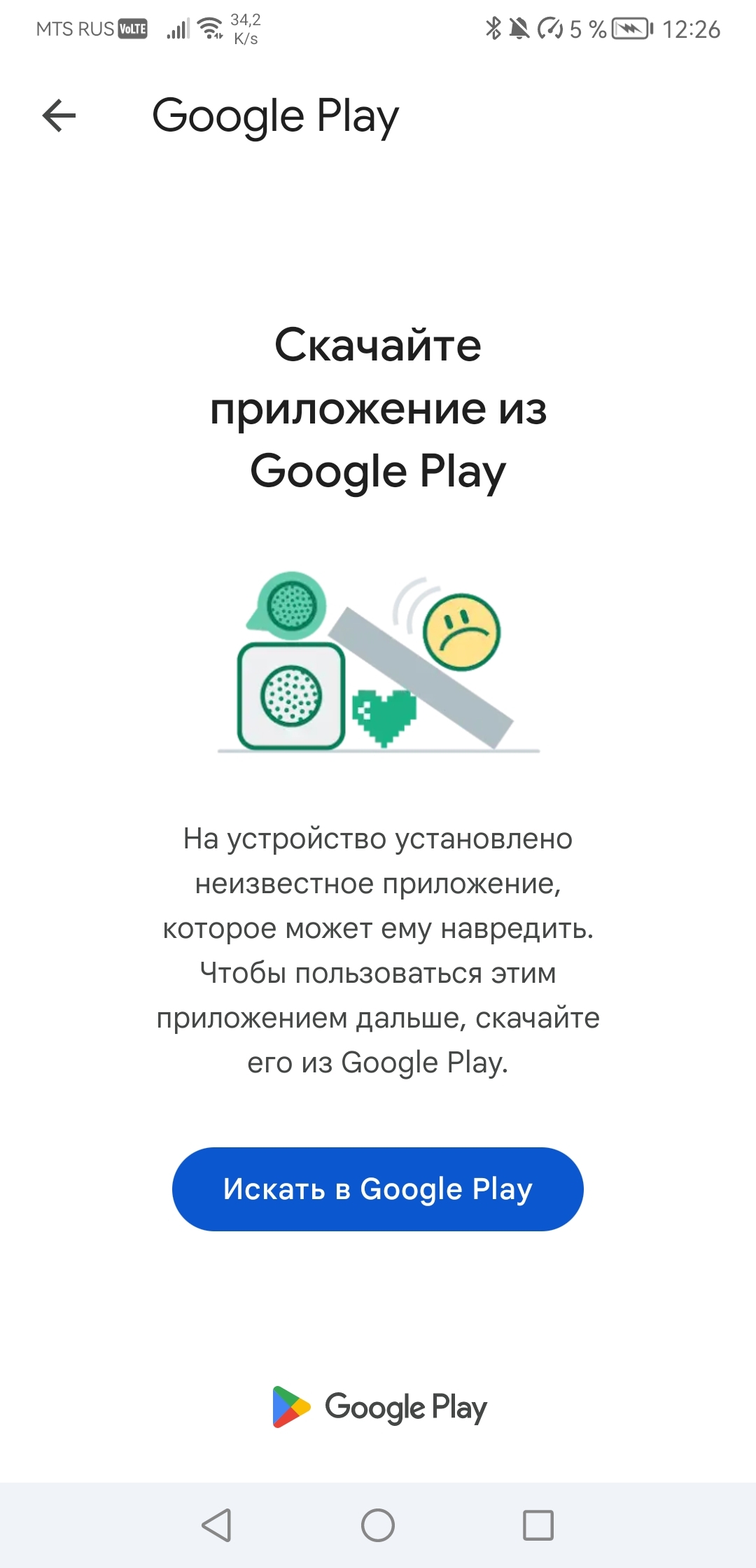
Task: Tap the system back button
Action: (216, 1525)
